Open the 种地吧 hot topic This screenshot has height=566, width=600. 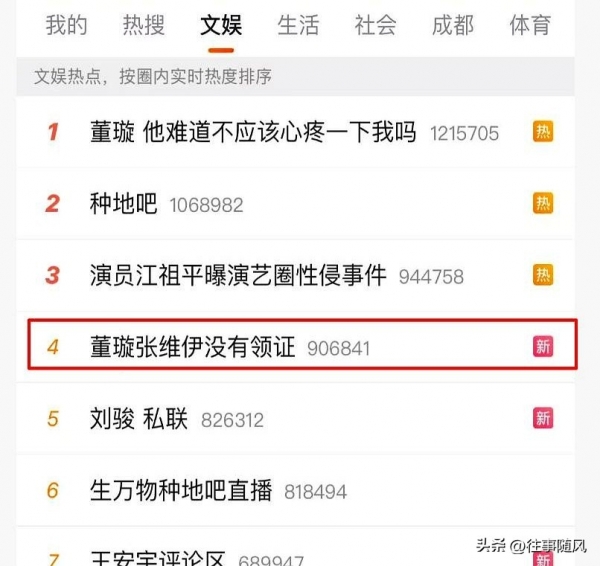pyautogui.click(x=124, y=204)
